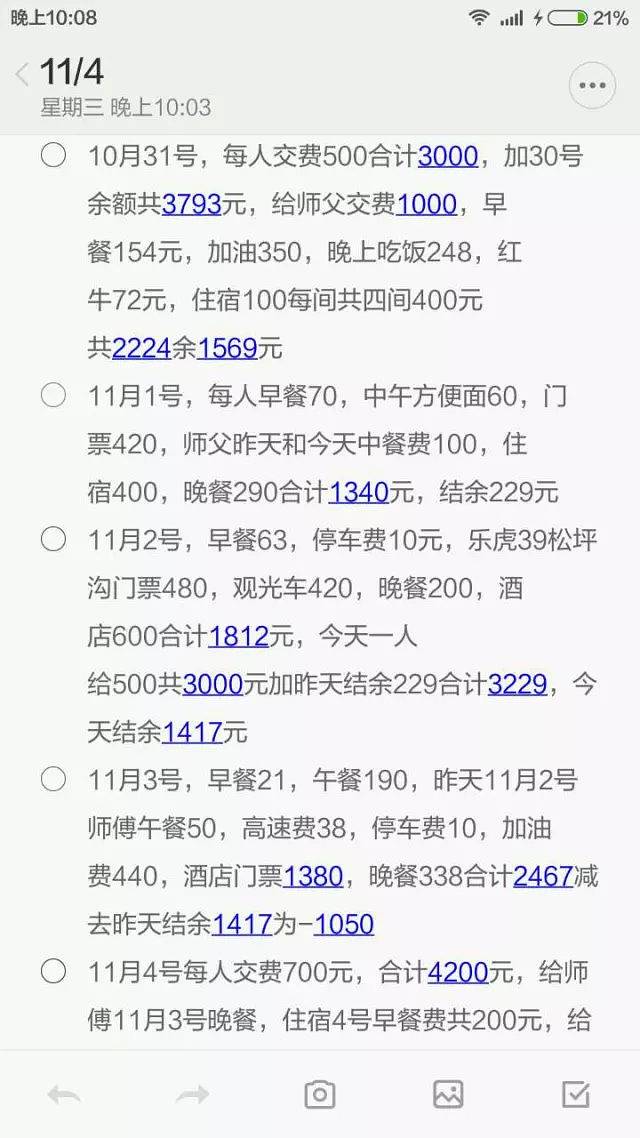Image resolution: width=640 pixels, height=1138 pixels.
Task: Take a photo with the camera icon
Action: point(319,1095)
